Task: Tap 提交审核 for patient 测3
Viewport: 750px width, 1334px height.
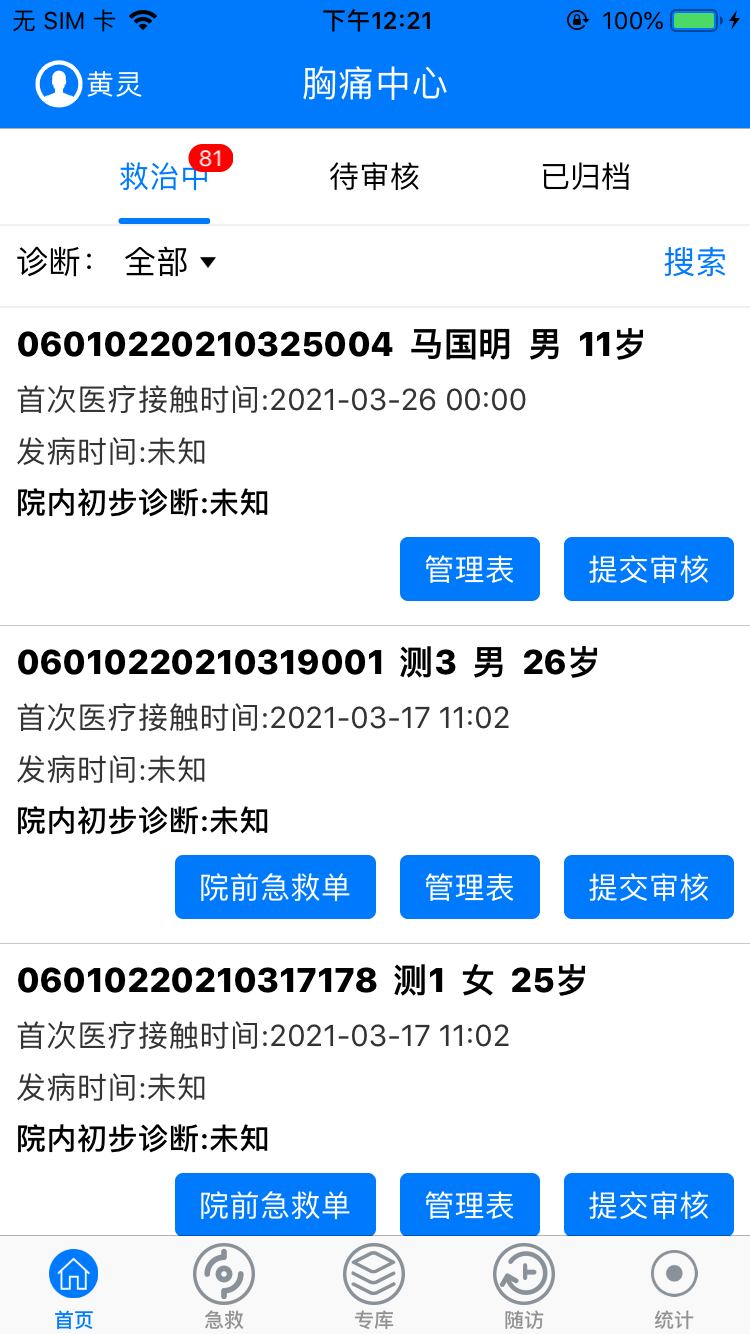Action: click(x=649, y=887)
